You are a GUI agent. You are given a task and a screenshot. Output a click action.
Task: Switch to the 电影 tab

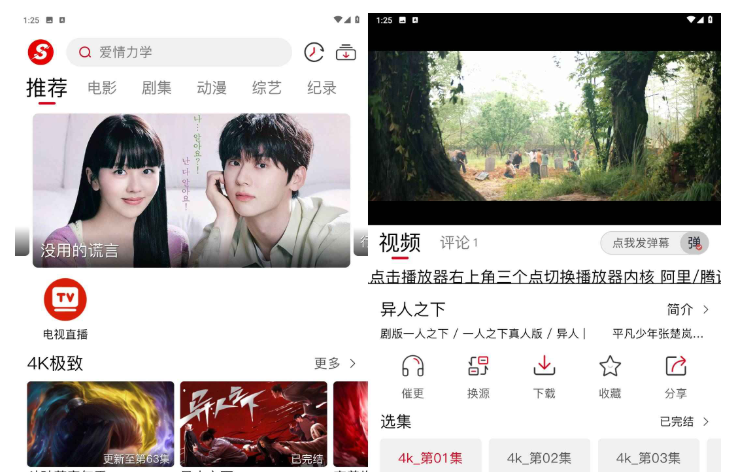[102, 88]
